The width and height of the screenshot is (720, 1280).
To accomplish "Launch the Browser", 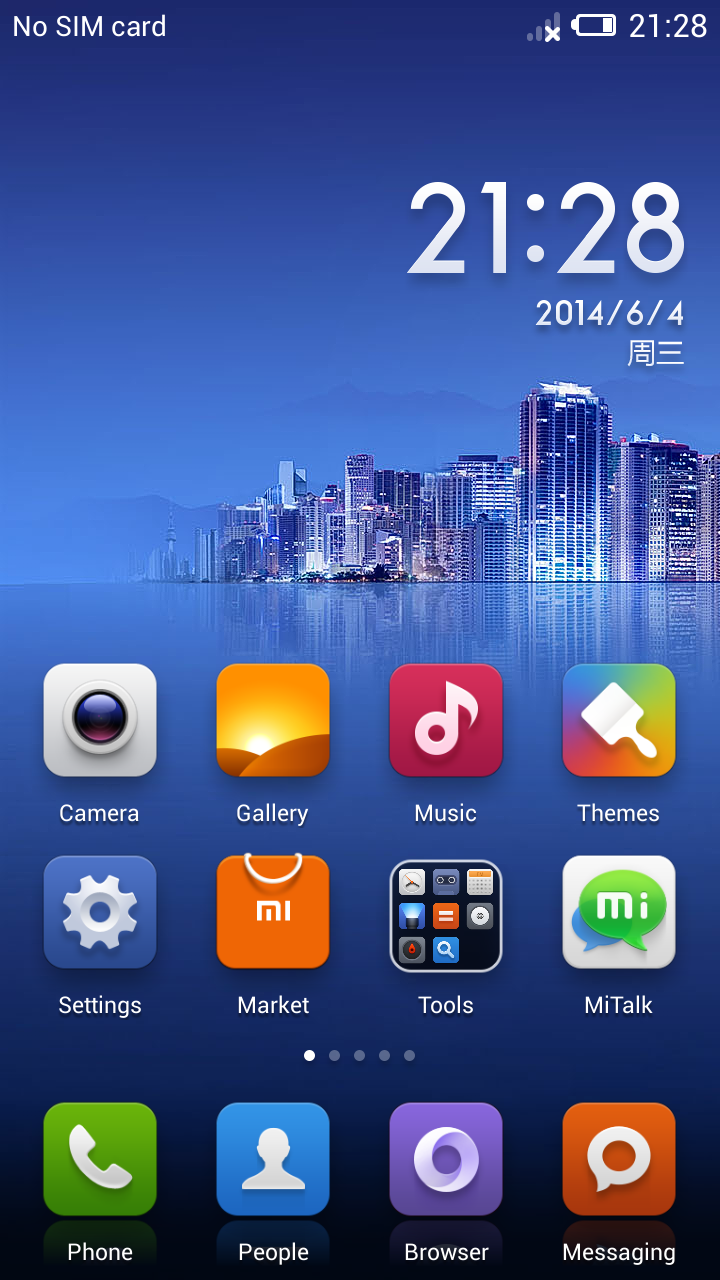I will 446,1160.
